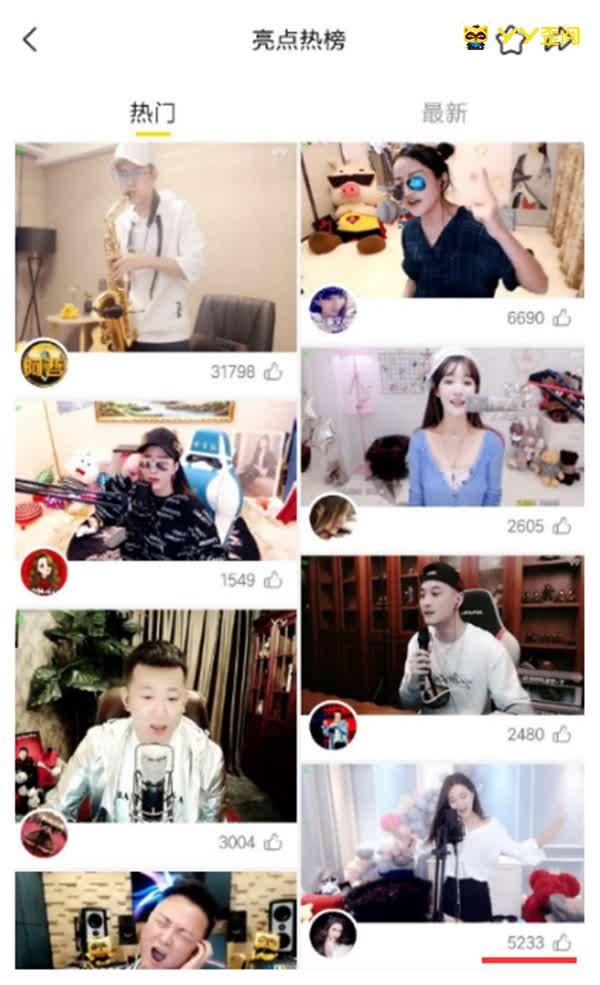Open the video with 3004 likes

tap(156, 715)
